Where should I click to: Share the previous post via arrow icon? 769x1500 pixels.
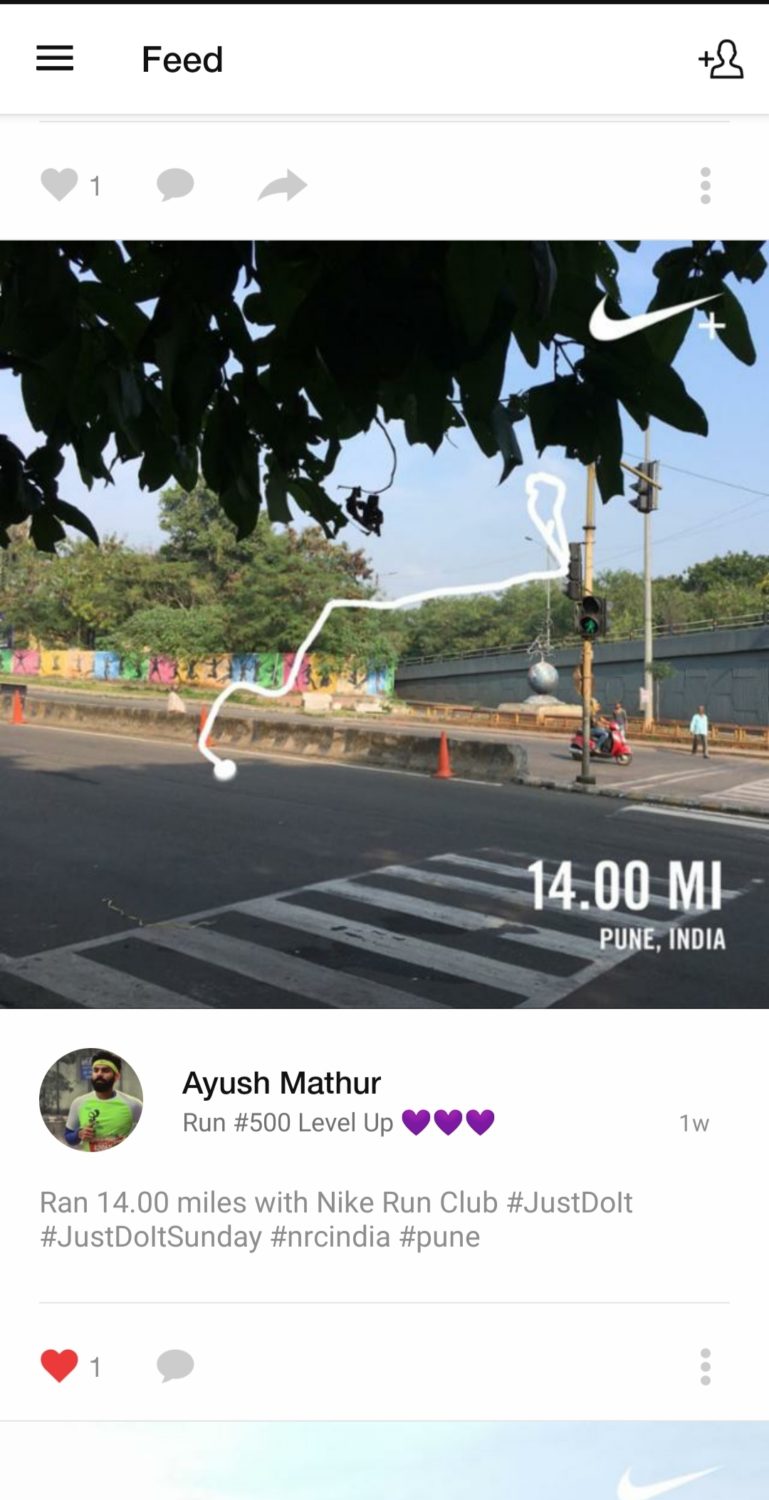coord(282,185)
